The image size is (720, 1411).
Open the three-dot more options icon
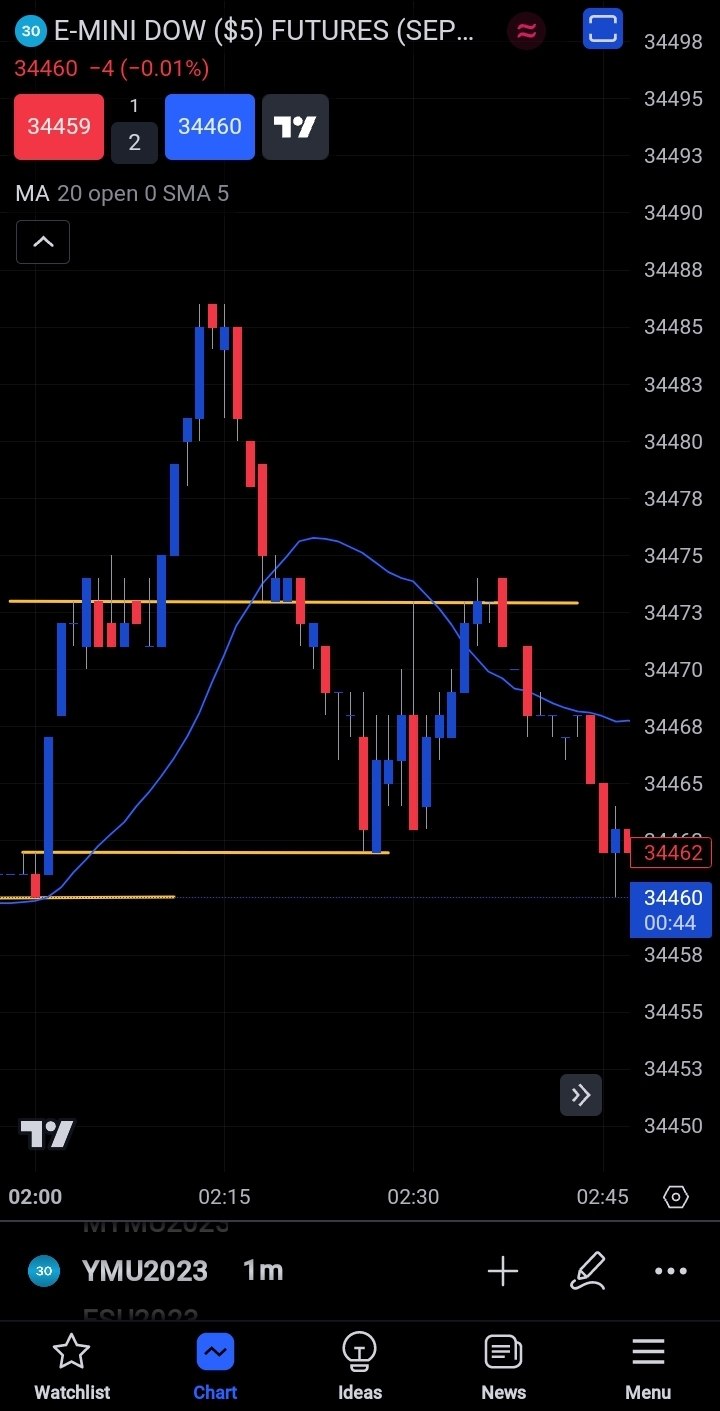point(670,1271)
